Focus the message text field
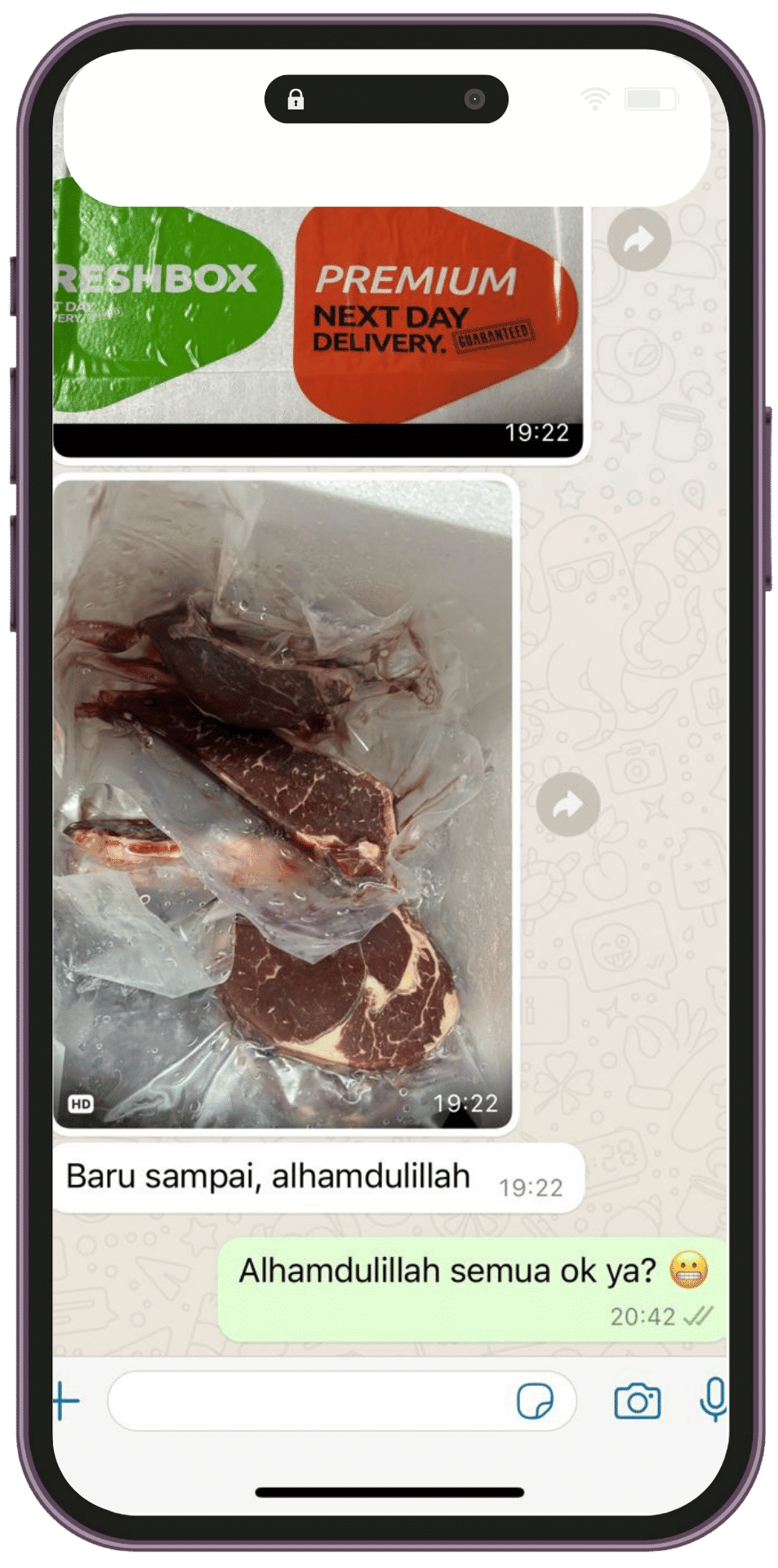The width and height of the screenshot is (778, 1568). (x=310, y=1401)
